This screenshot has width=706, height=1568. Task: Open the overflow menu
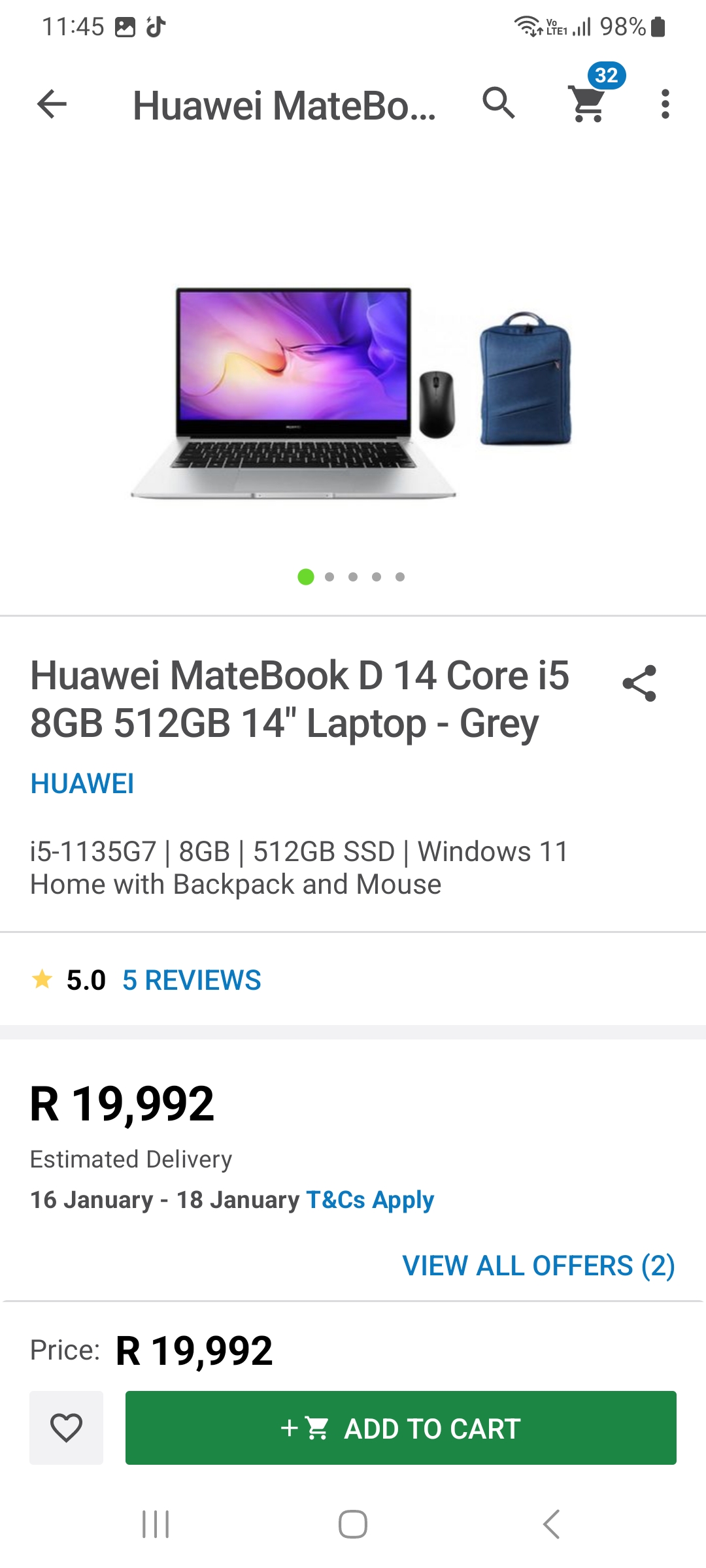(665, 104)
